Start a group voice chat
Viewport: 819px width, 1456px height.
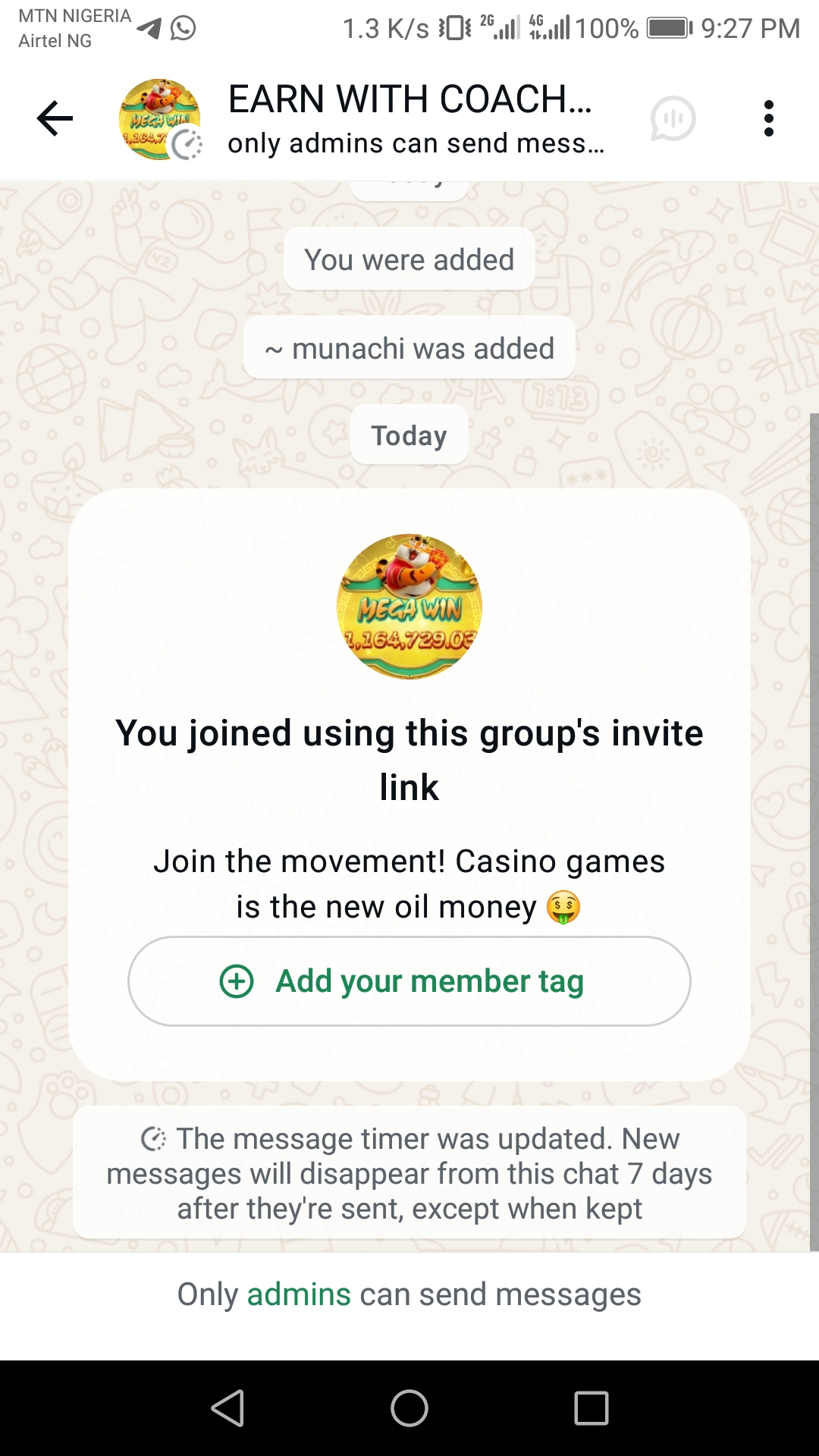pyautogui.click(x=673, y=119)
